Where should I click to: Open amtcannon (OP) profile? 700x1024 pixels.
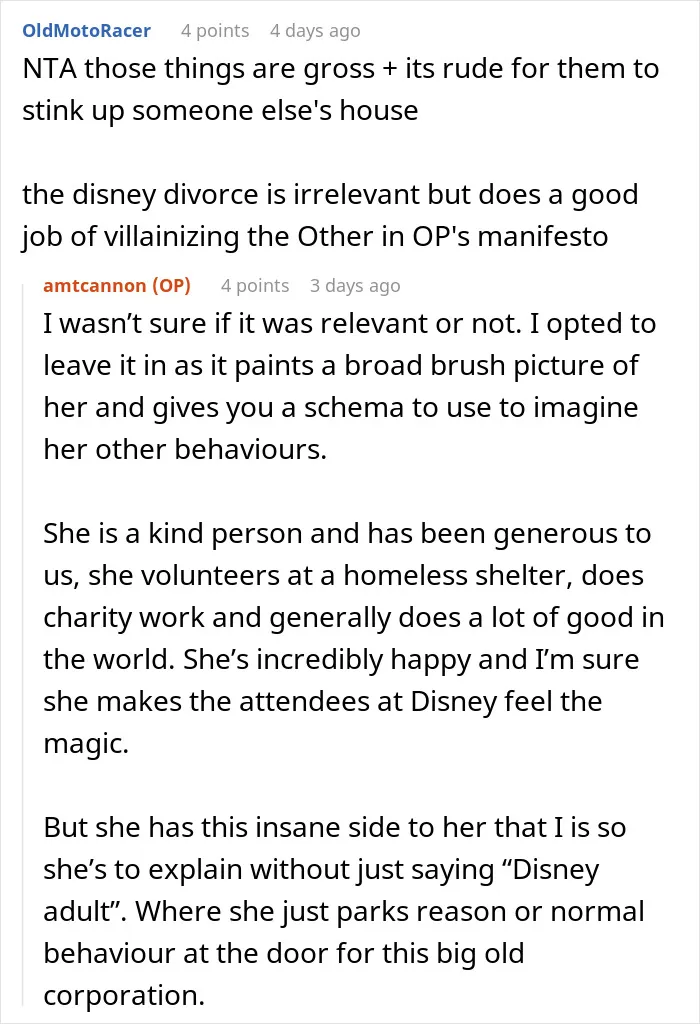[117, 285]
